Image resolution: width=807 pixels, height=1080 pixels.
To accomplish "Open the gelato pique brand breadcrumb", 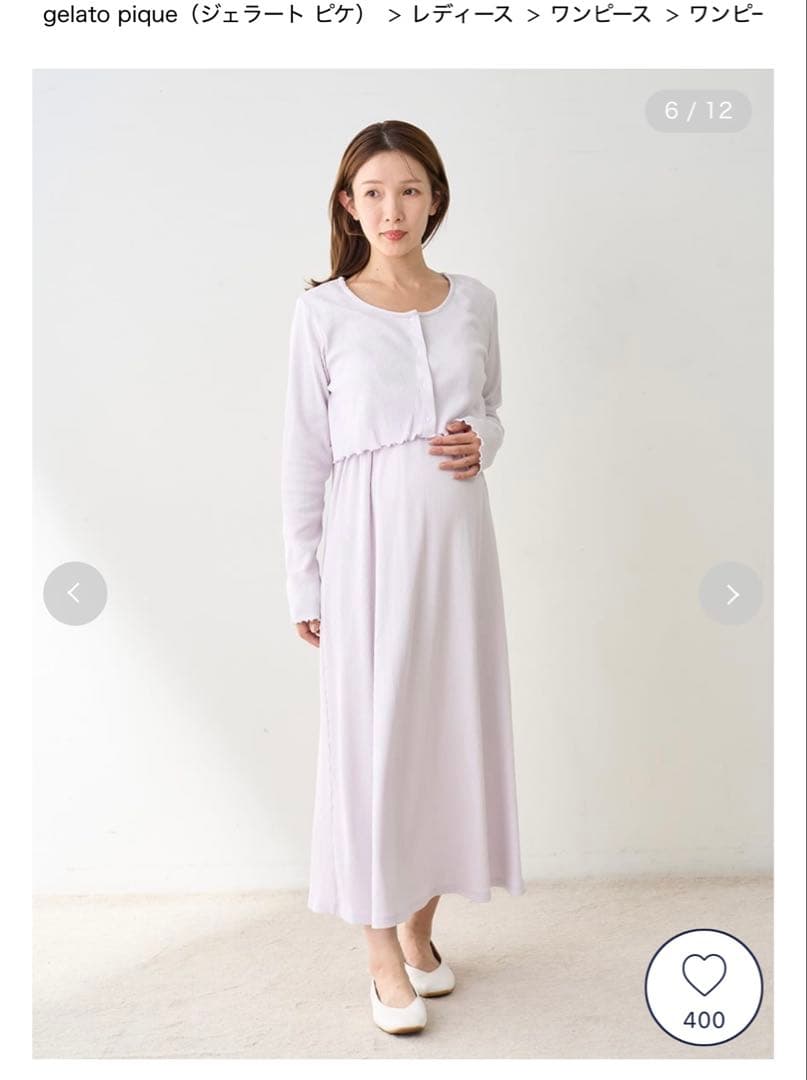I will [204, 15].
